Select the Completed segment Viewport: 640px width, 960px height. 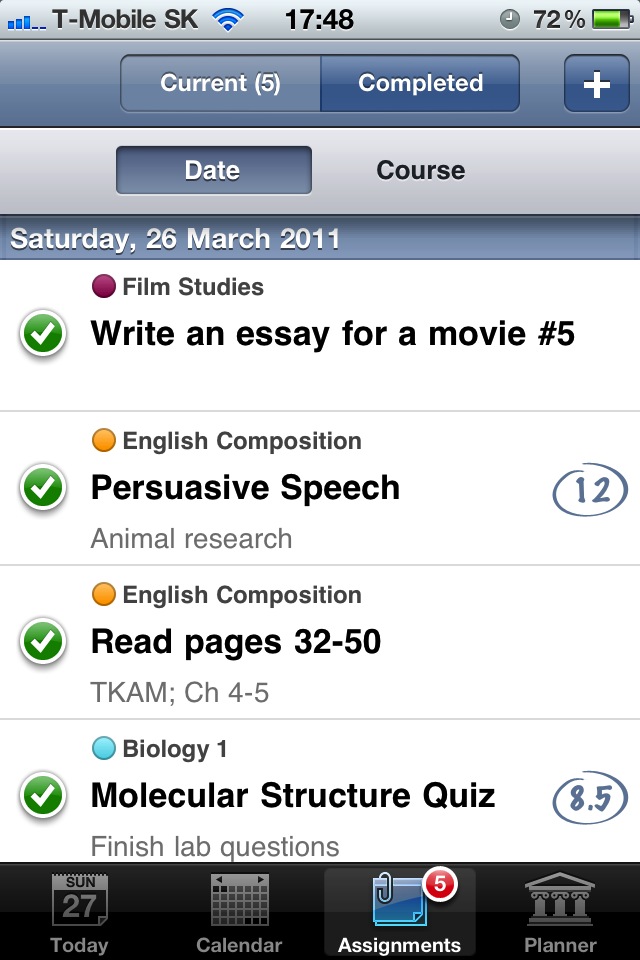(420, 84)
